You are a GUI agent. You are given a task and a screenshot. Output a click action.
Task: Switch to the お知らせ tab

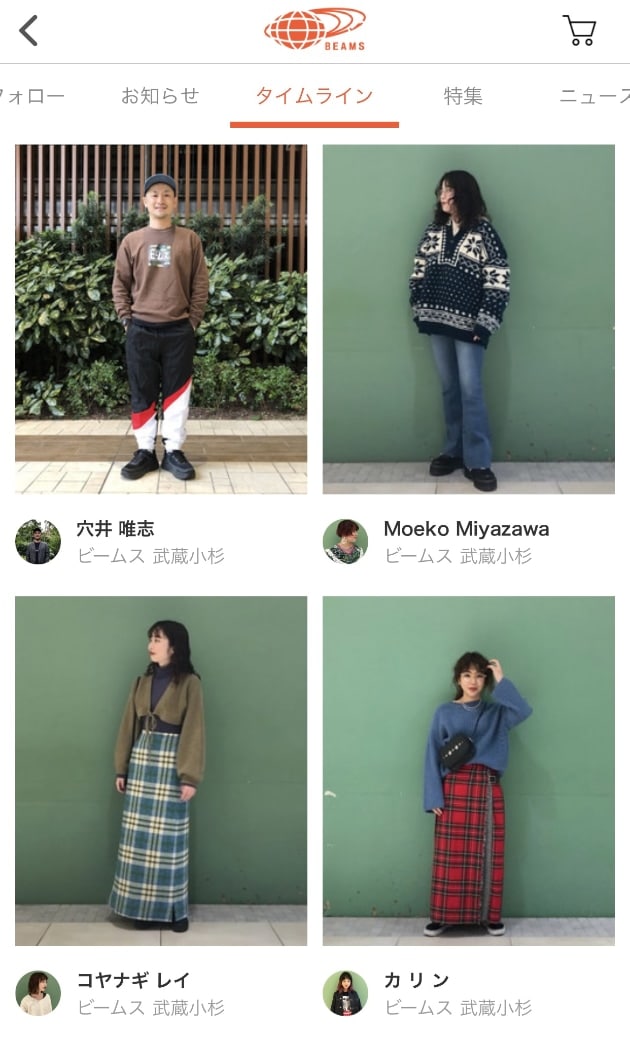pyautogui.click(x=160, y=96)
